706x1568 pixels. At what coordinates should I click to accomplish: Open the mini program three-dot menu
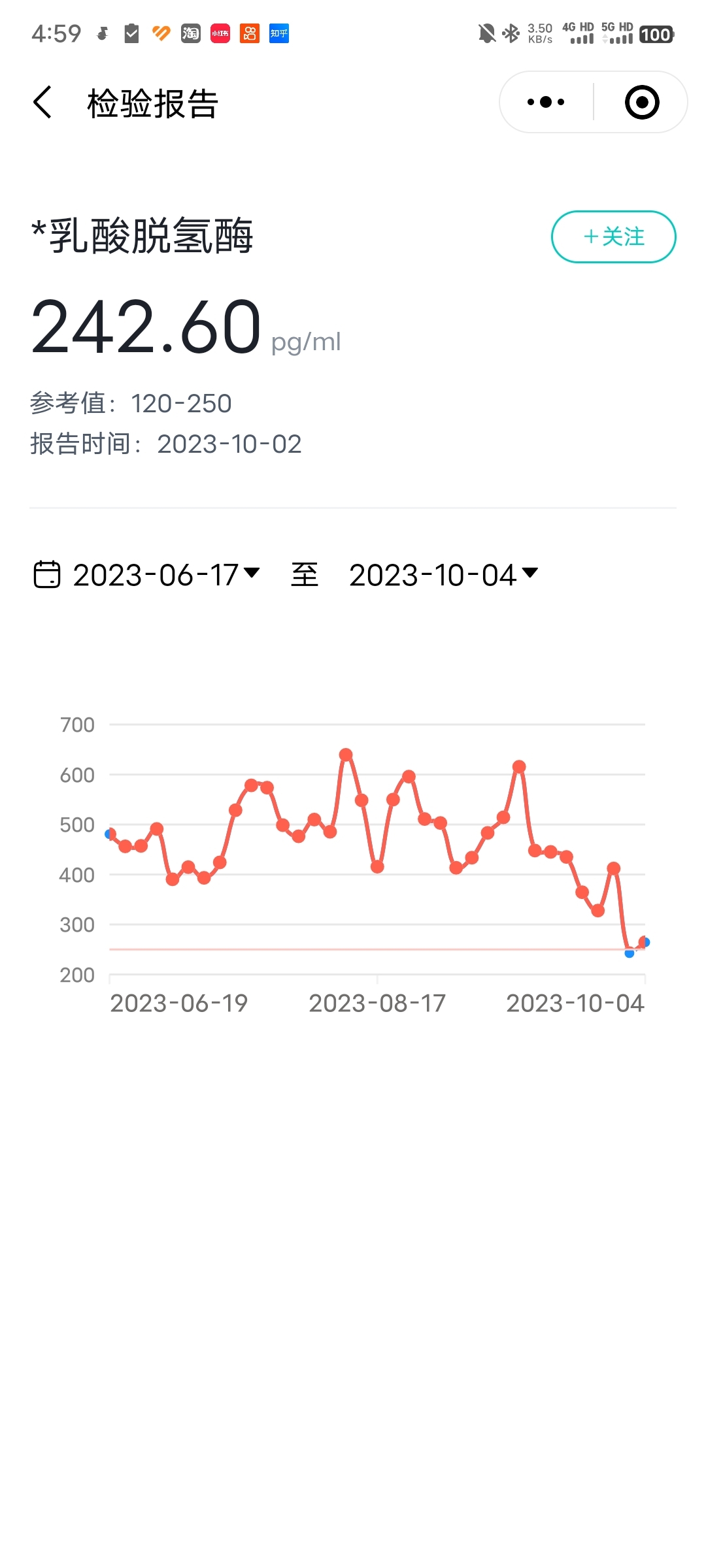point(546,102)
